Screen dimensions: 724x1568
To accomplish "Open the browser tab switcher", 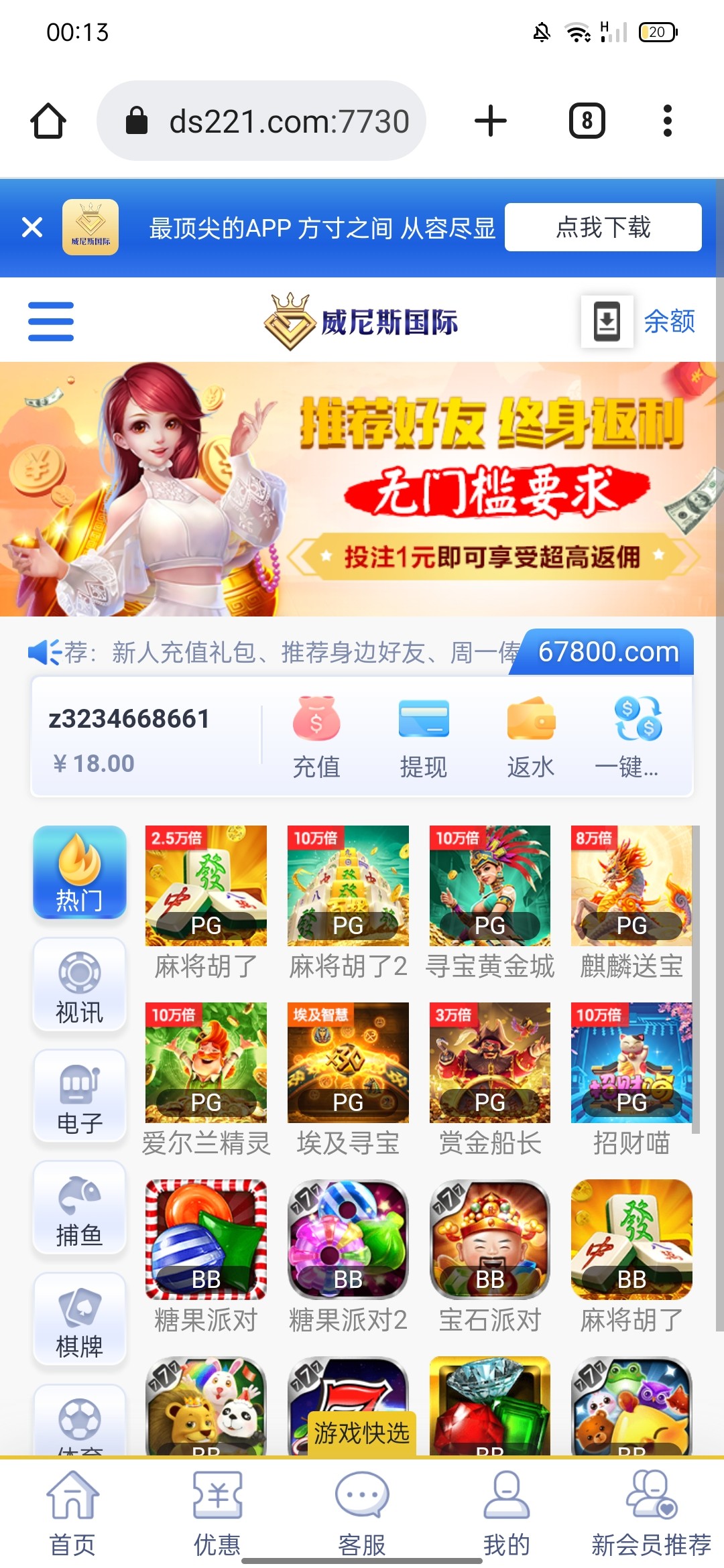I will pos(587,121).
